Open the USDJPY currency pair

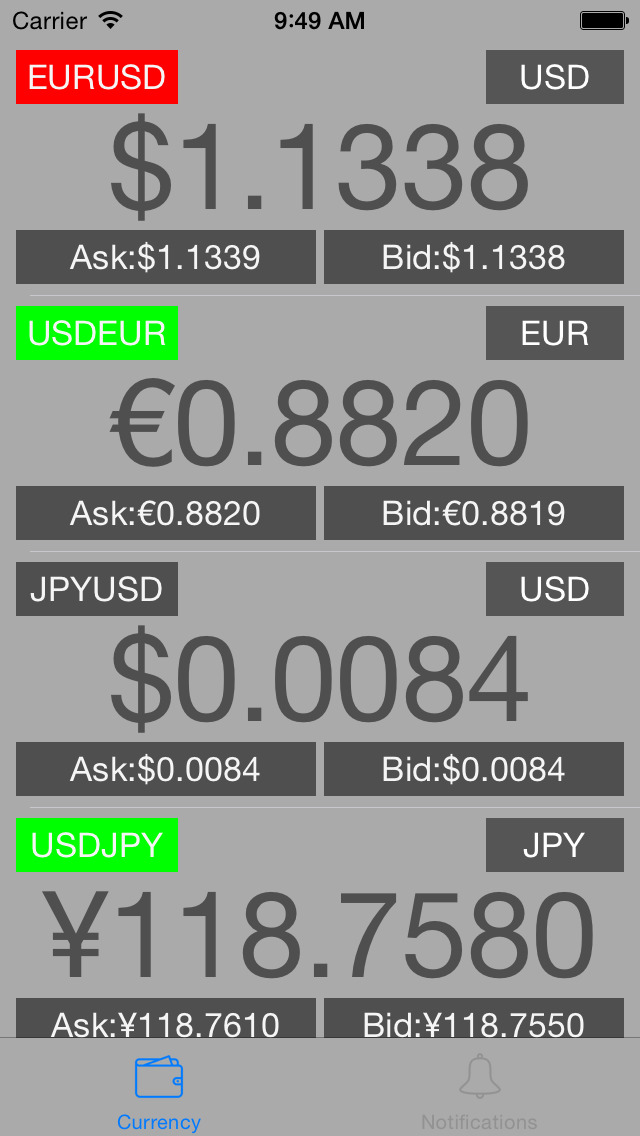pos(97,845)
